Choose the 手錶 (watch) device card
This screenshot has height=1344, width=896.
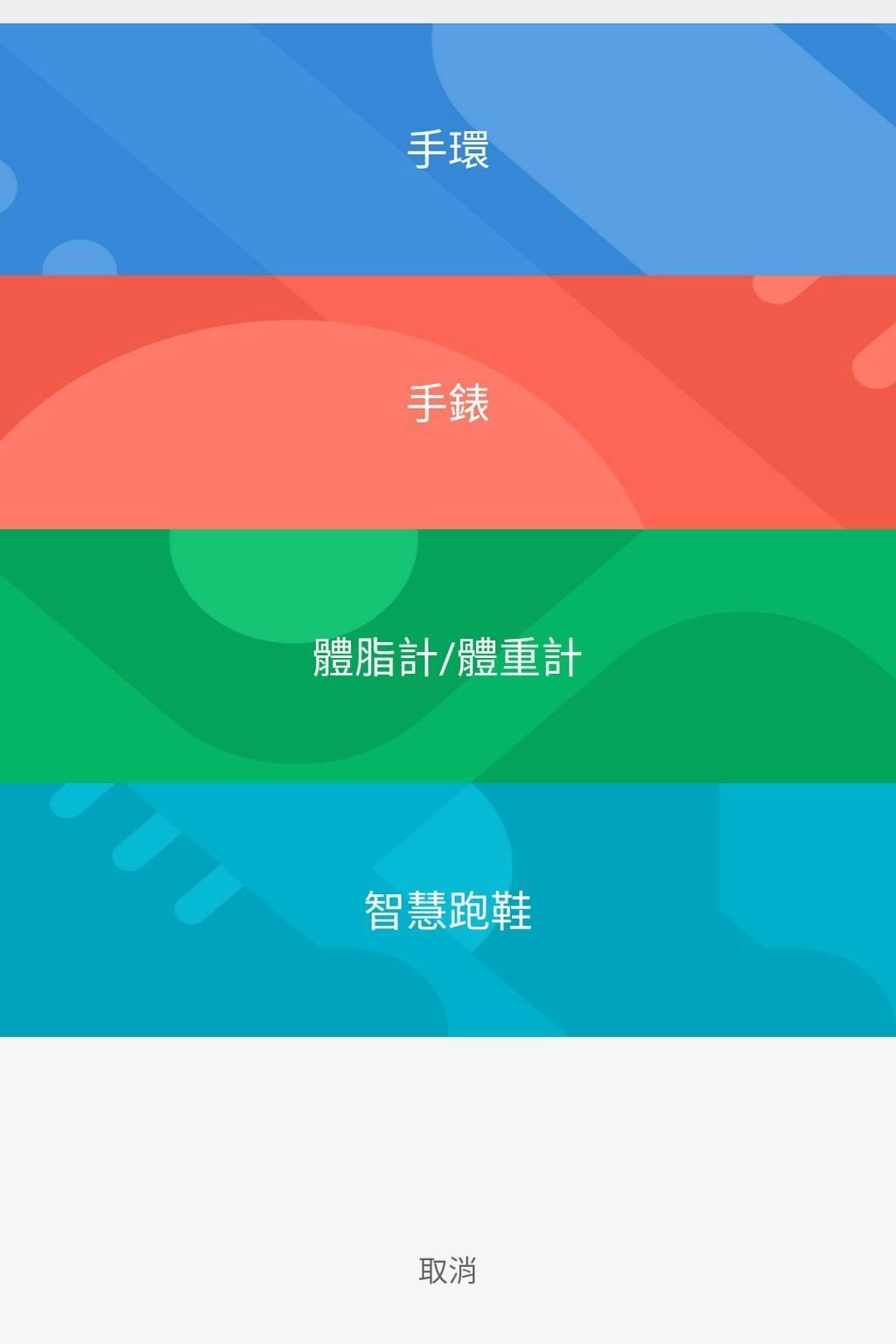point(447,402)
